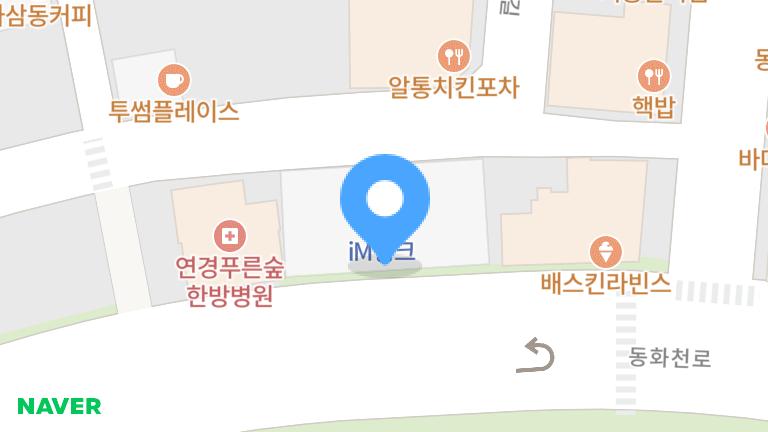Open the 투썸플레이스 cafe marker
Viewport: 768px width, 432px height.
175,78
